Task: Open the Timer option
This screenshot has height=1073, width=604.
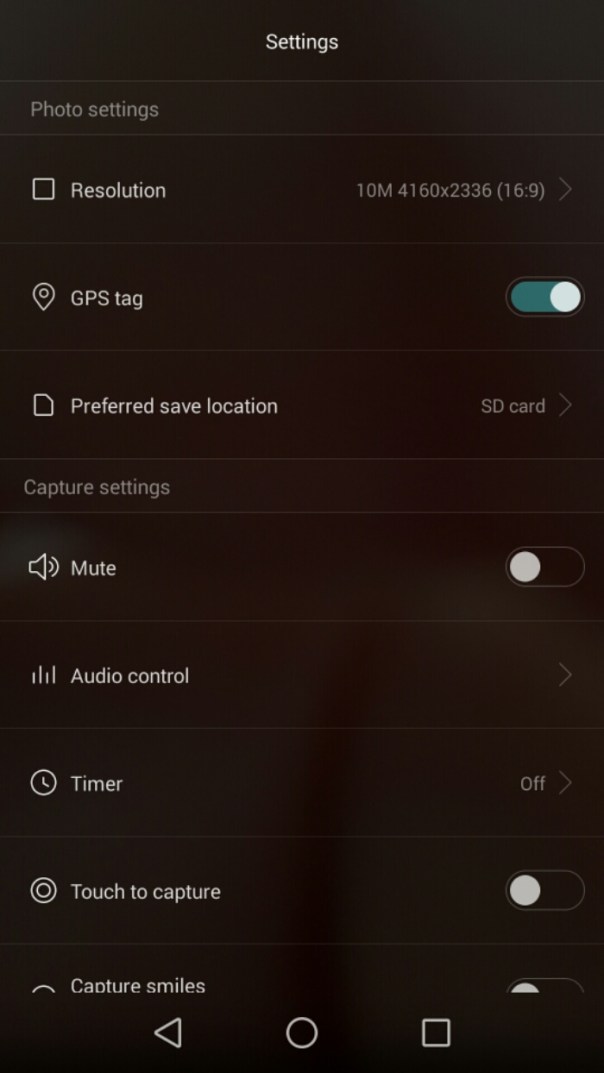Action: [x=300, y=783]
